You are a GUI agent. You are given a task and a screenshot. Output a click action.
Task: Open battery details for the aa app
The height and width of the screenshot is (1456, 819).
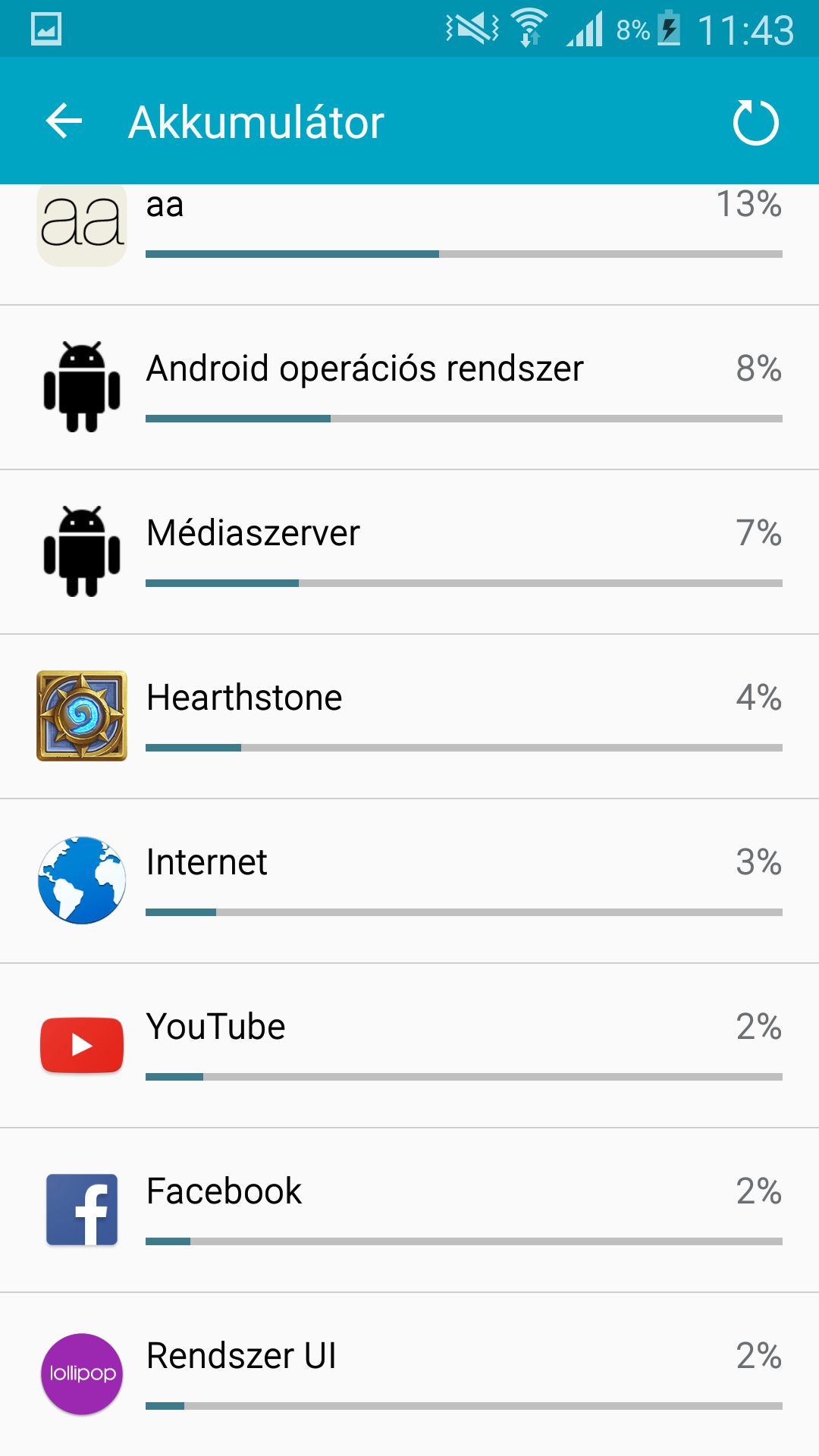[409, 244]
